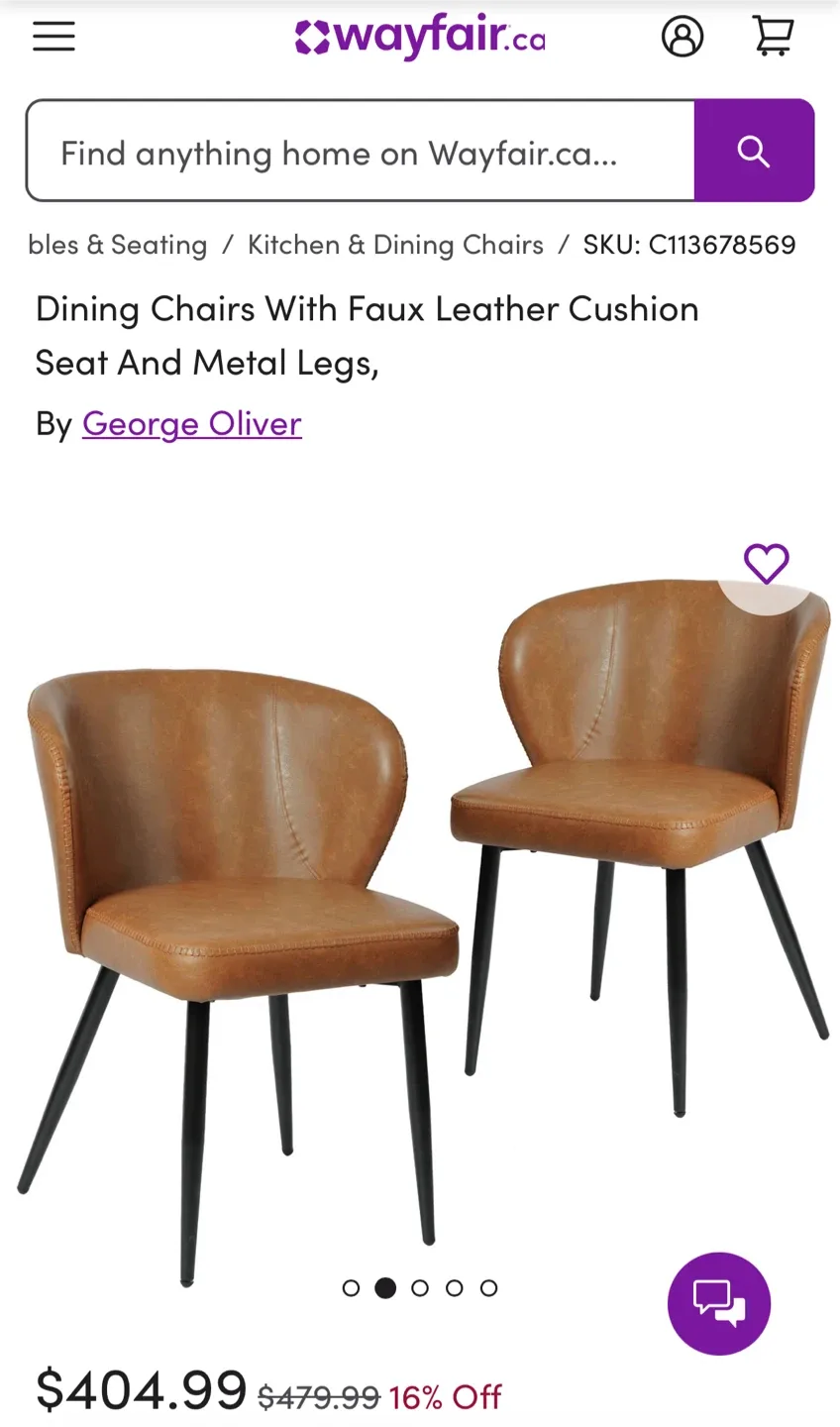Image resolution: width=840 pixels, height=1427 pixels.
Task: Select the second carousel dot
Action: 385,1288
